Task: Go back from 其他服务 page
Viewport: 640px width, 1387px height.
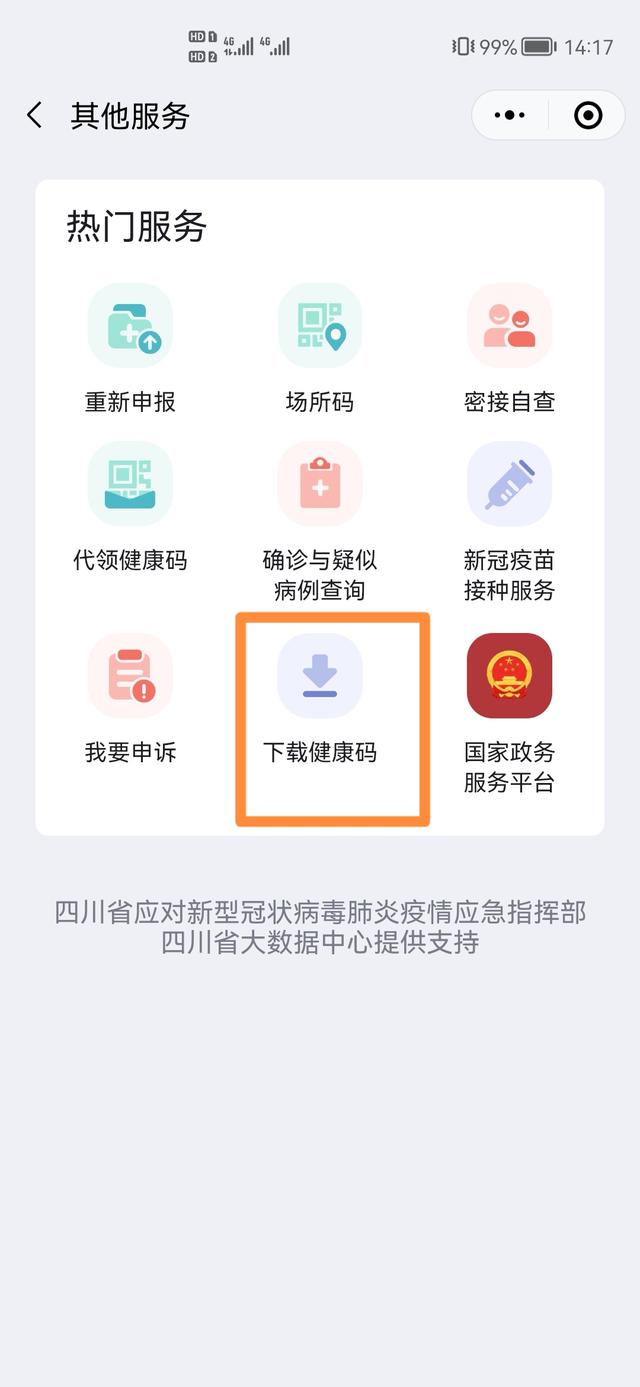Action: click(35, 115)
